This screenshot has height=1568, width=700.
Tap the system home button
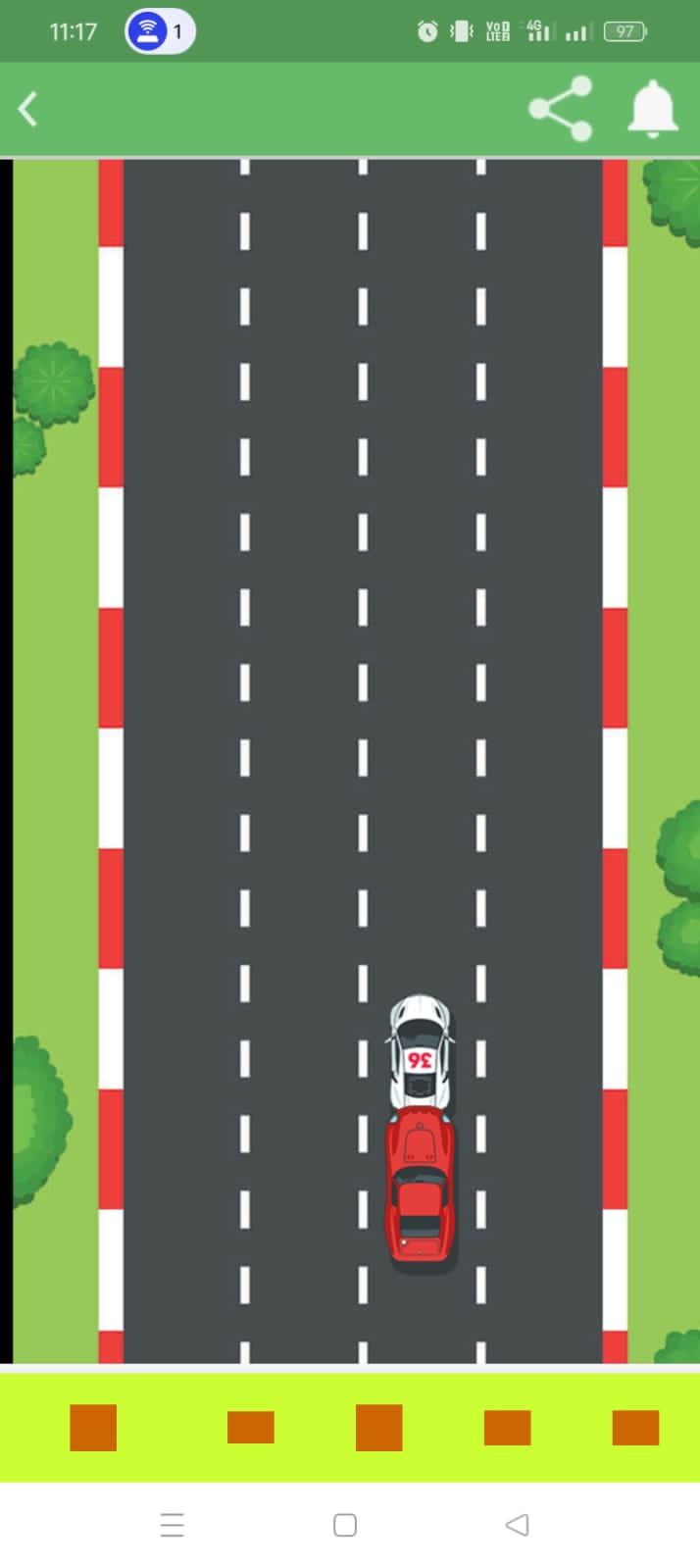(345, 1525)
